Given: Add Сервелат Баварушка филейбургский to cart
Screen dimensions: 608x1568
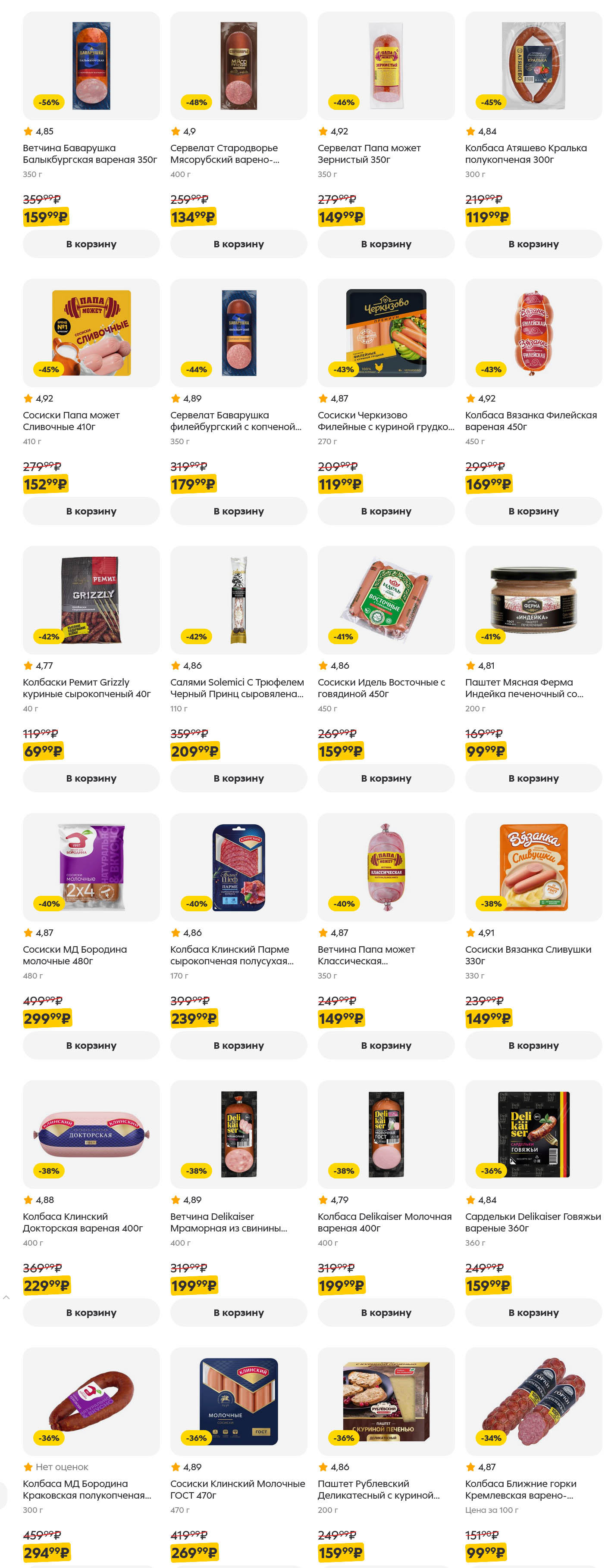Looking at the screenshot, I should pos(238,511).
